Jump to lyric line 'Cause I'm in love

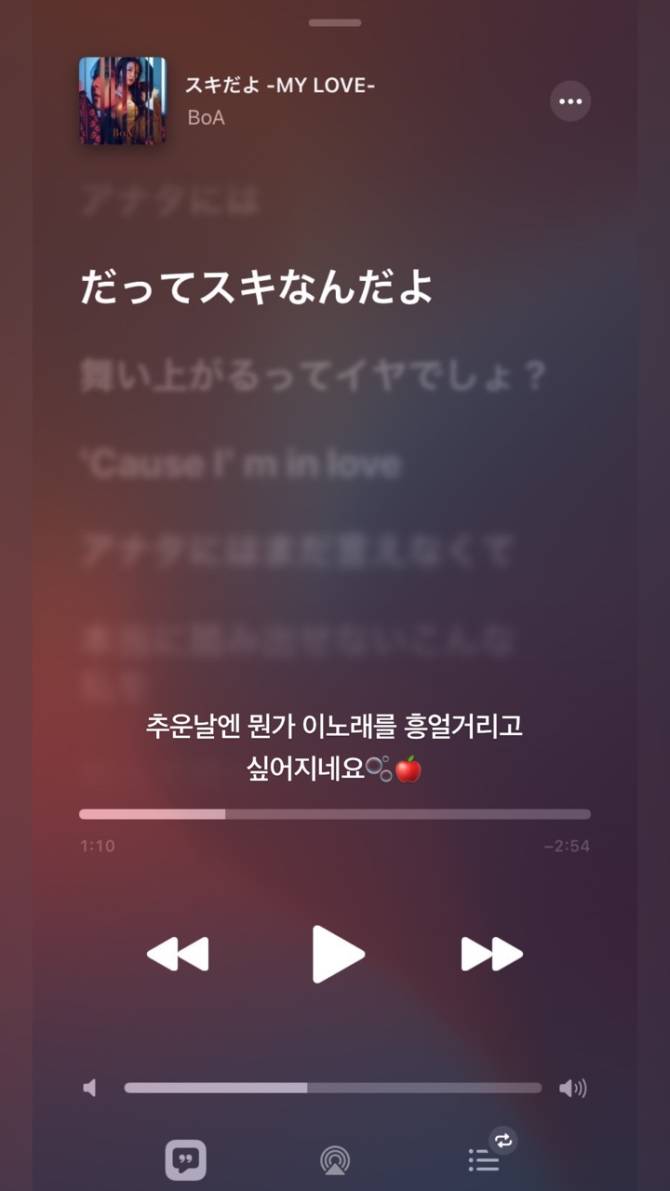click(241, 463)
